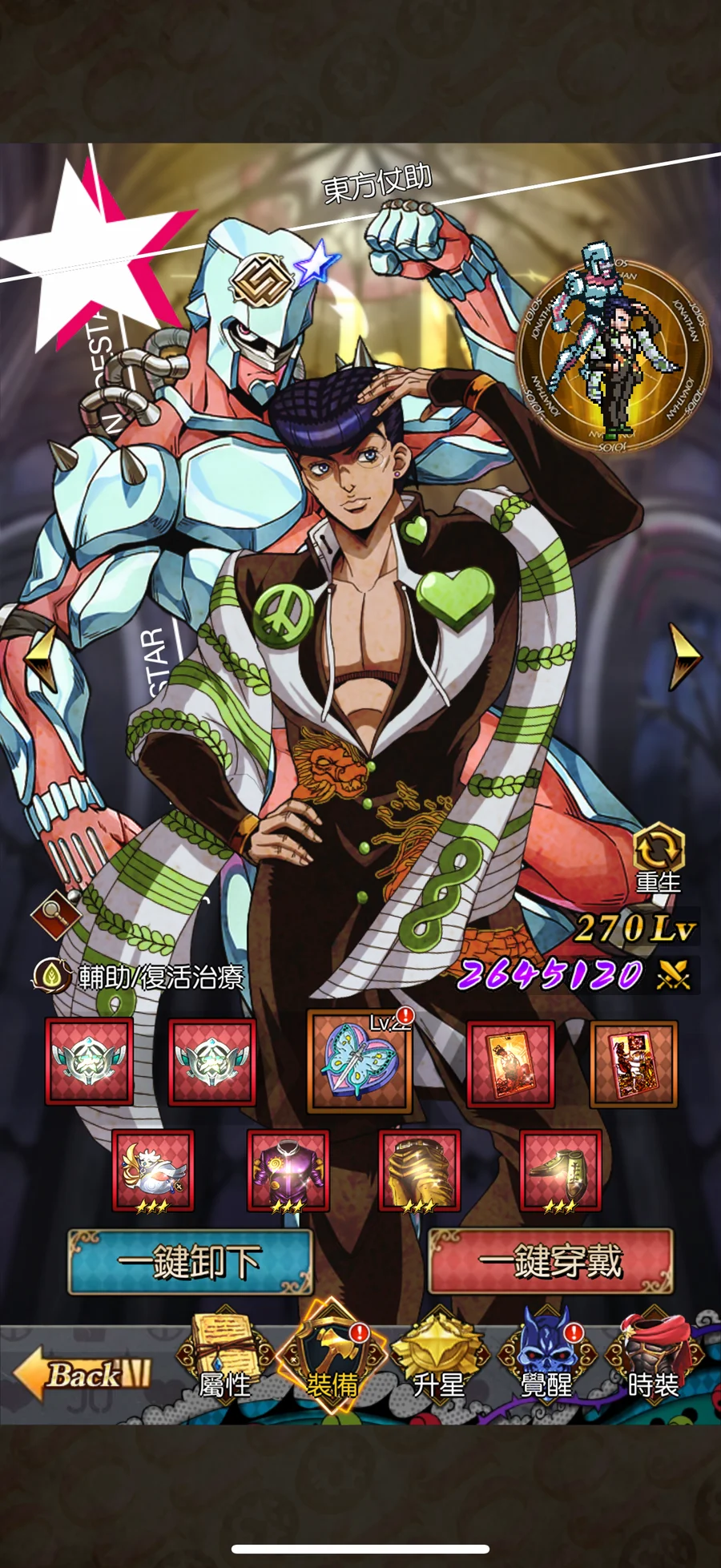Viewport: 721px width, 1568px height.
Task: Switch to the 屬性 tab
Action: click(225, 1362)
